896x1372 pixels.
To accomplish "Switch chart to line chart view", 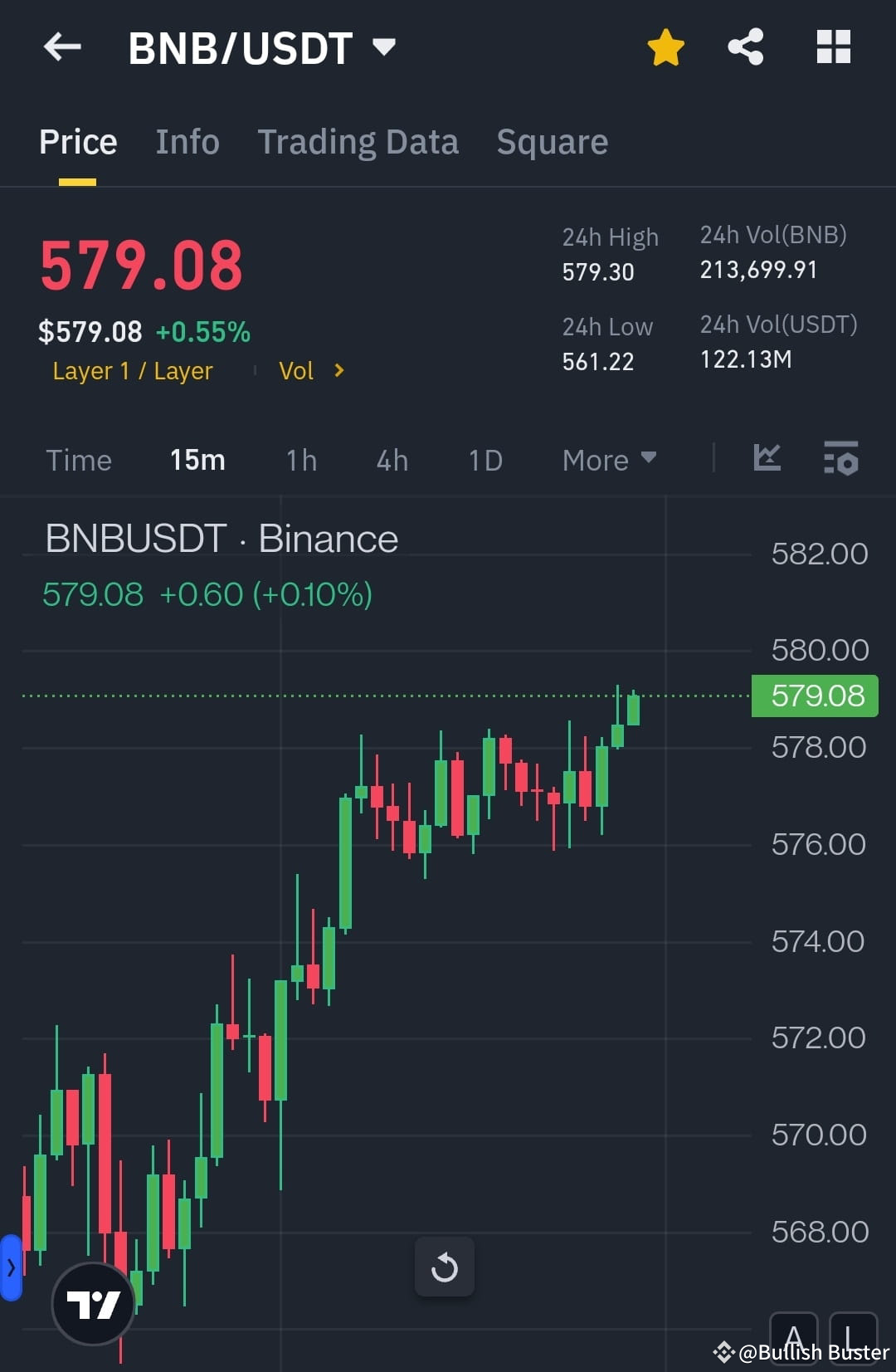I will point(767,459).
